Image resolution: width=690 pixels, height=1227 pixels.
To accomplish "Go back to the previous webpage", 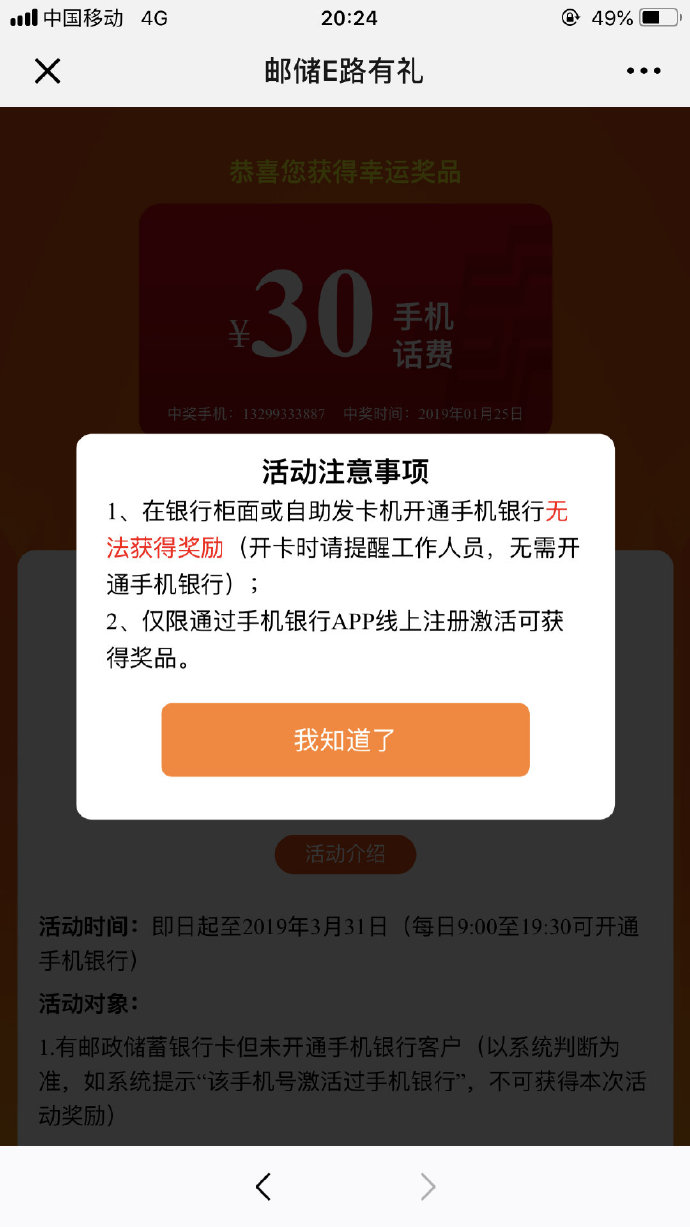I will tap(263, 1187).
